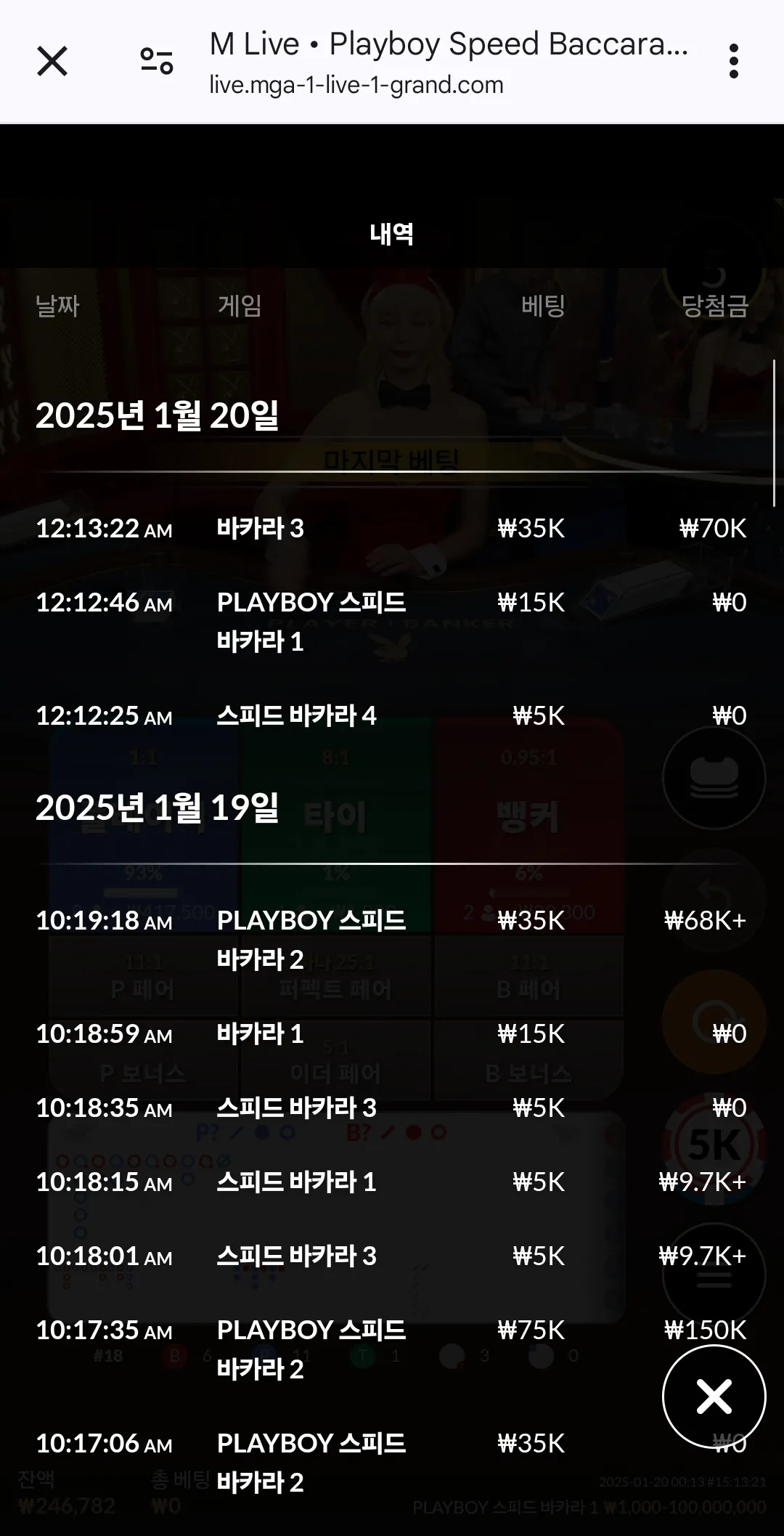Open the 10:18:35 AM 스피드 바카라 3 record
Image resolution: width=784 pixels, height=1536 pixels.
coord(391,1108)
